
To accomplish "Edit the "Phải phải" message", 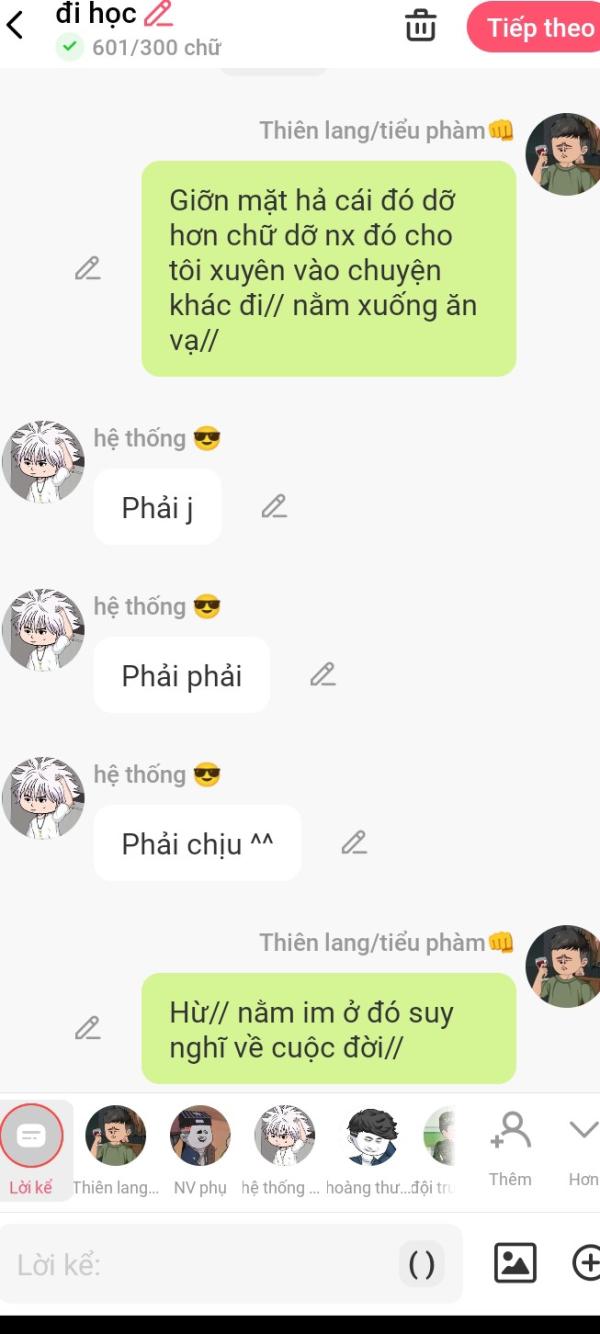I will coord(322,675).
